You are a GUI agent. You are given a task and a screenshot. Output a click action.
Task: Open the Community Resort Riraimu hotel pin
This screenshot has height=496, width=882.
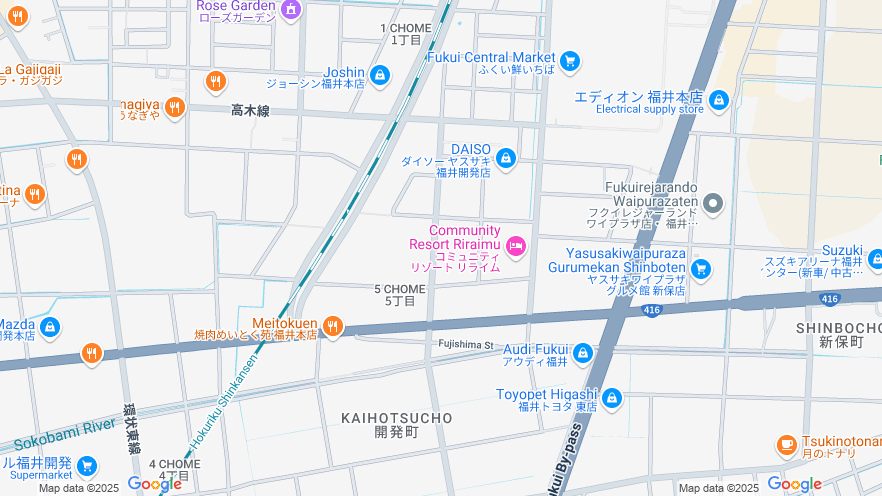point(516,245)
